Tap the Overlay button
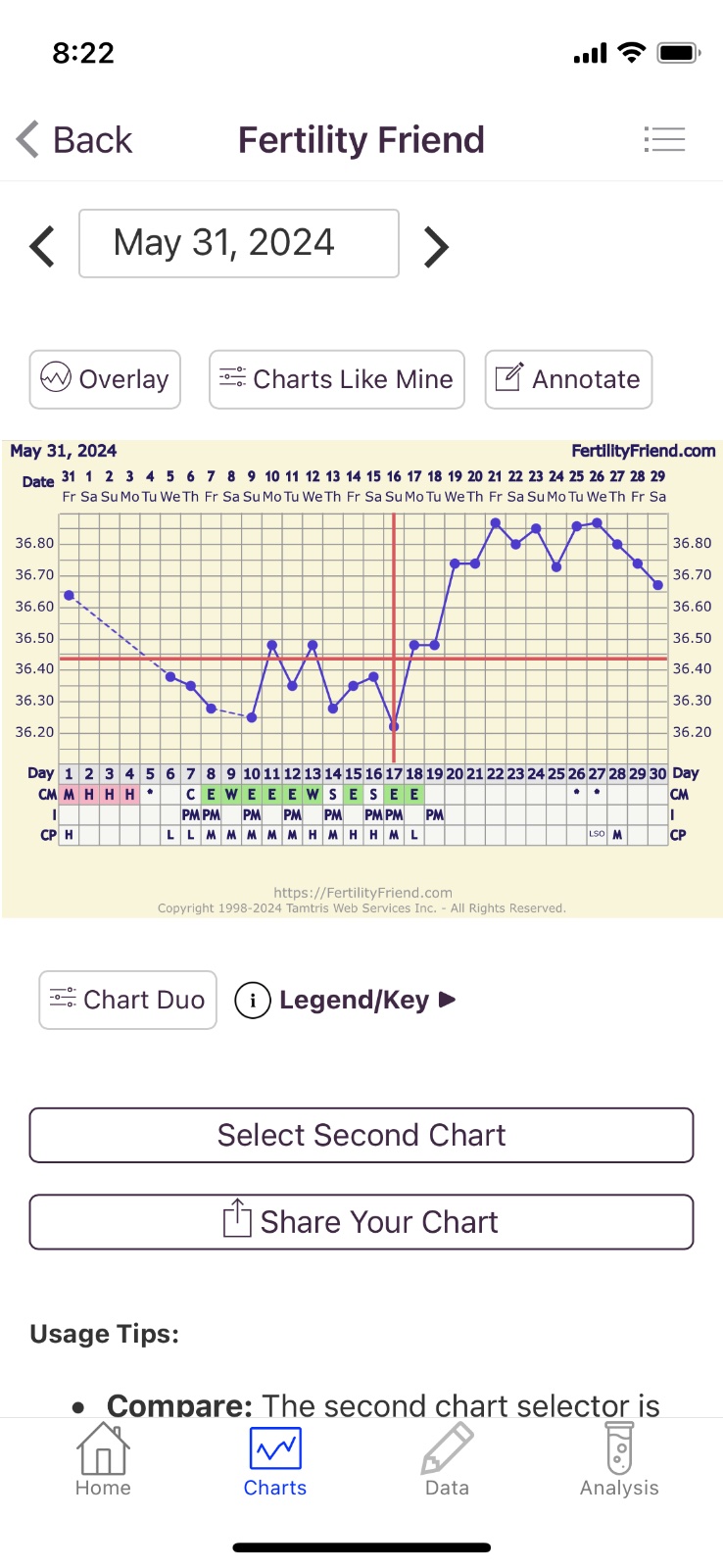 click(x=105, y=379)
